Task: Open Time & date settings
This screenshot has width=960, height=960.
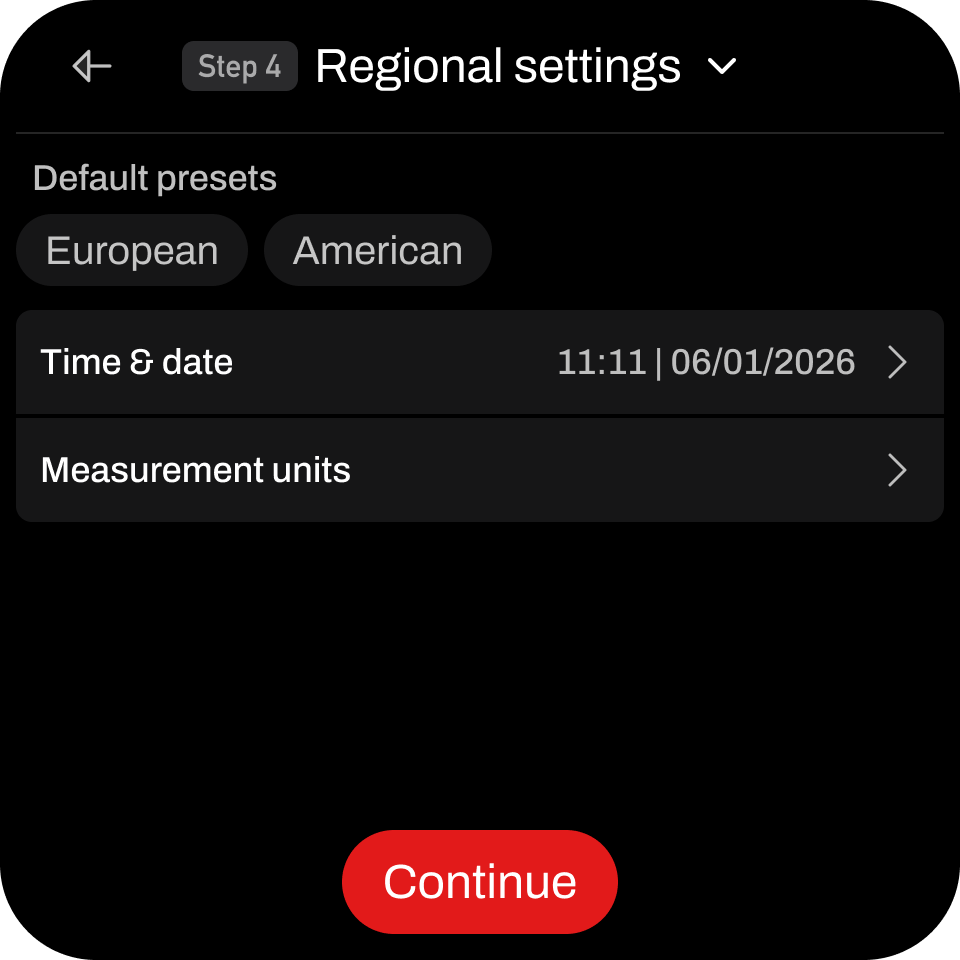Action: click(480, 362)
